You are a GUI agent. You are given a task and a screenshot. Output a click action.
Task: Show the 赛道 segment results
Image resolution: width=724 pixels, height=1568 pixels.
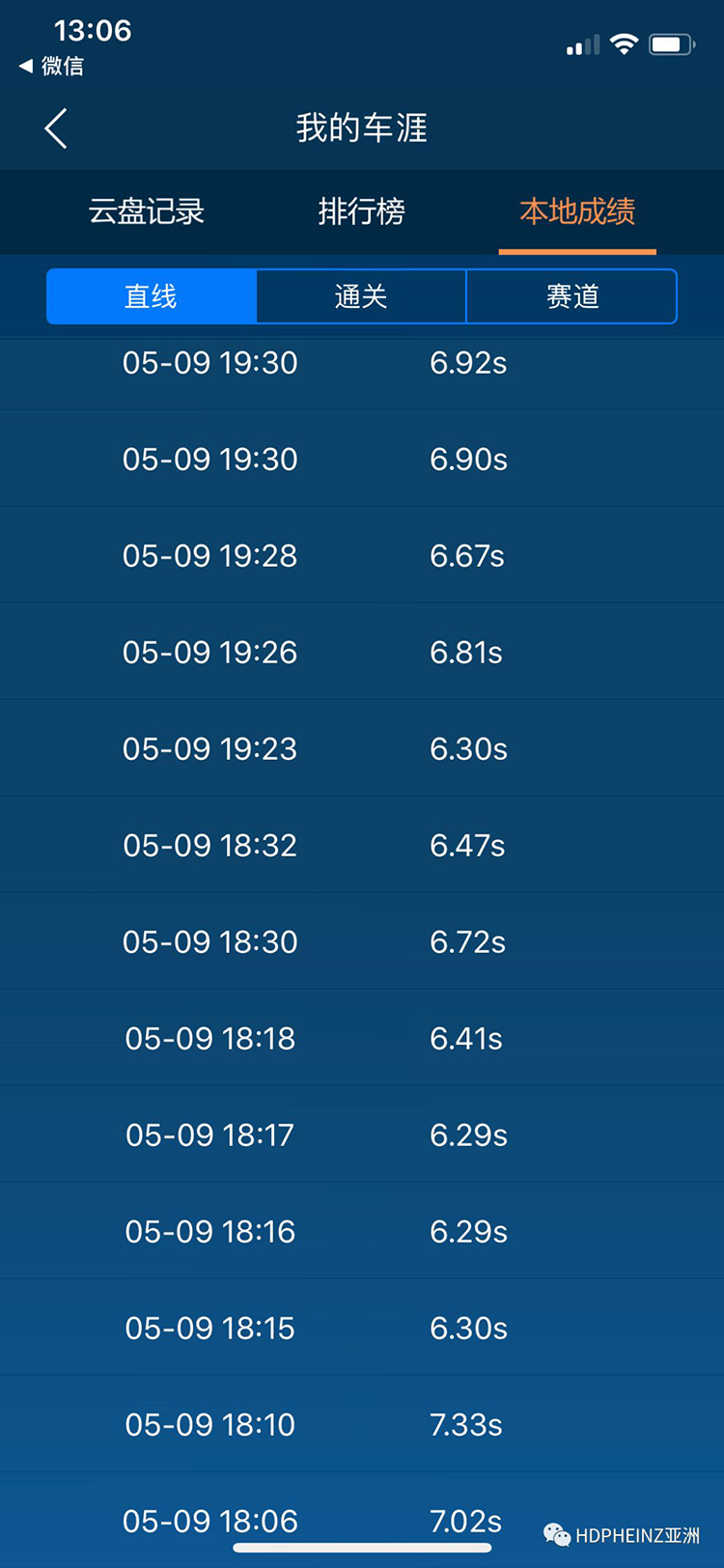(571, 296)
